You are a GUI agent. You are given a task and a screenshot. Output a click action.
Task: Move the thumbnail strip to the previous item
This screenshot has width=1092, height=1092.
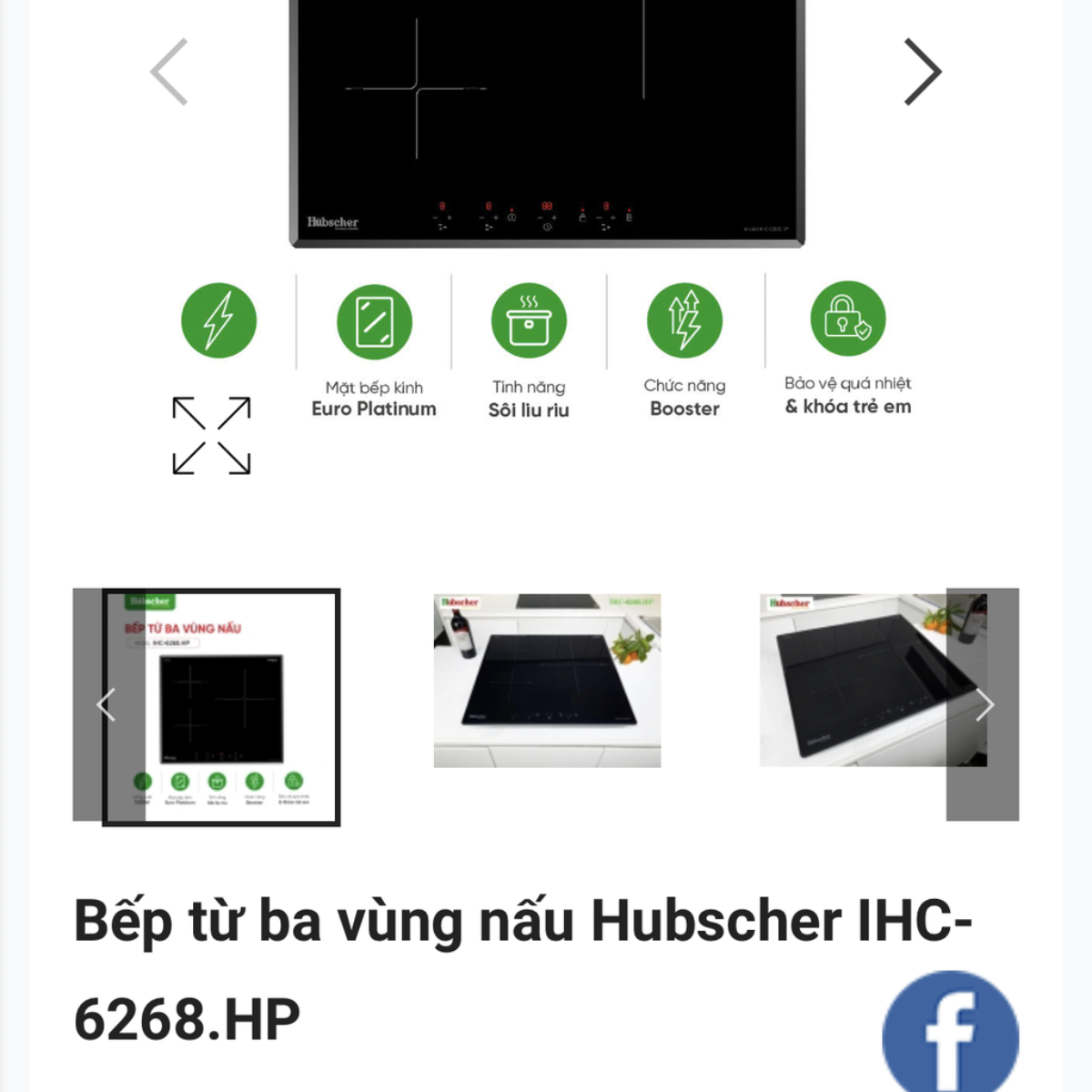coord(106,704)
